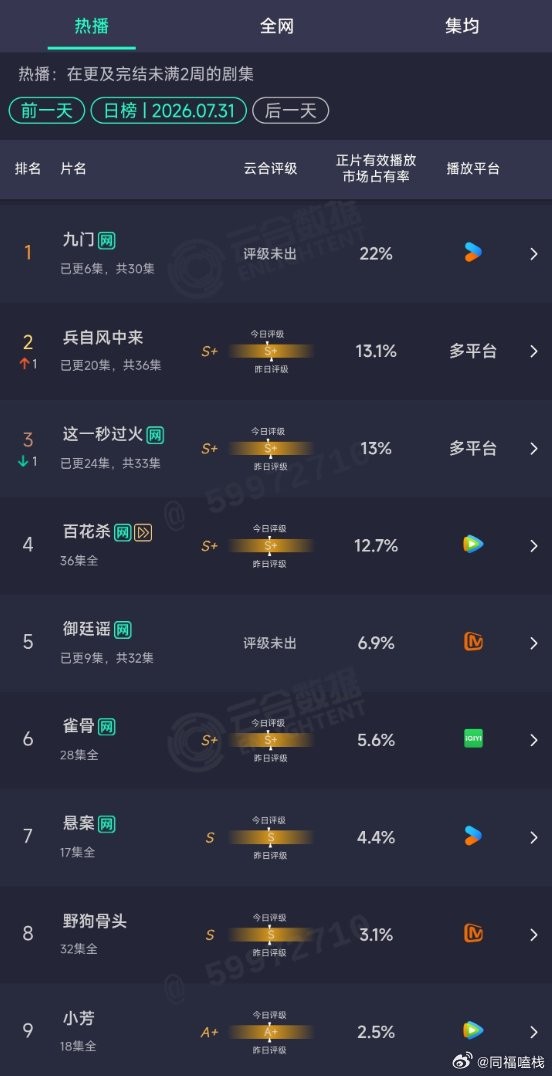
Task: Open the 百花杀 entry
Action: point(276,546)
